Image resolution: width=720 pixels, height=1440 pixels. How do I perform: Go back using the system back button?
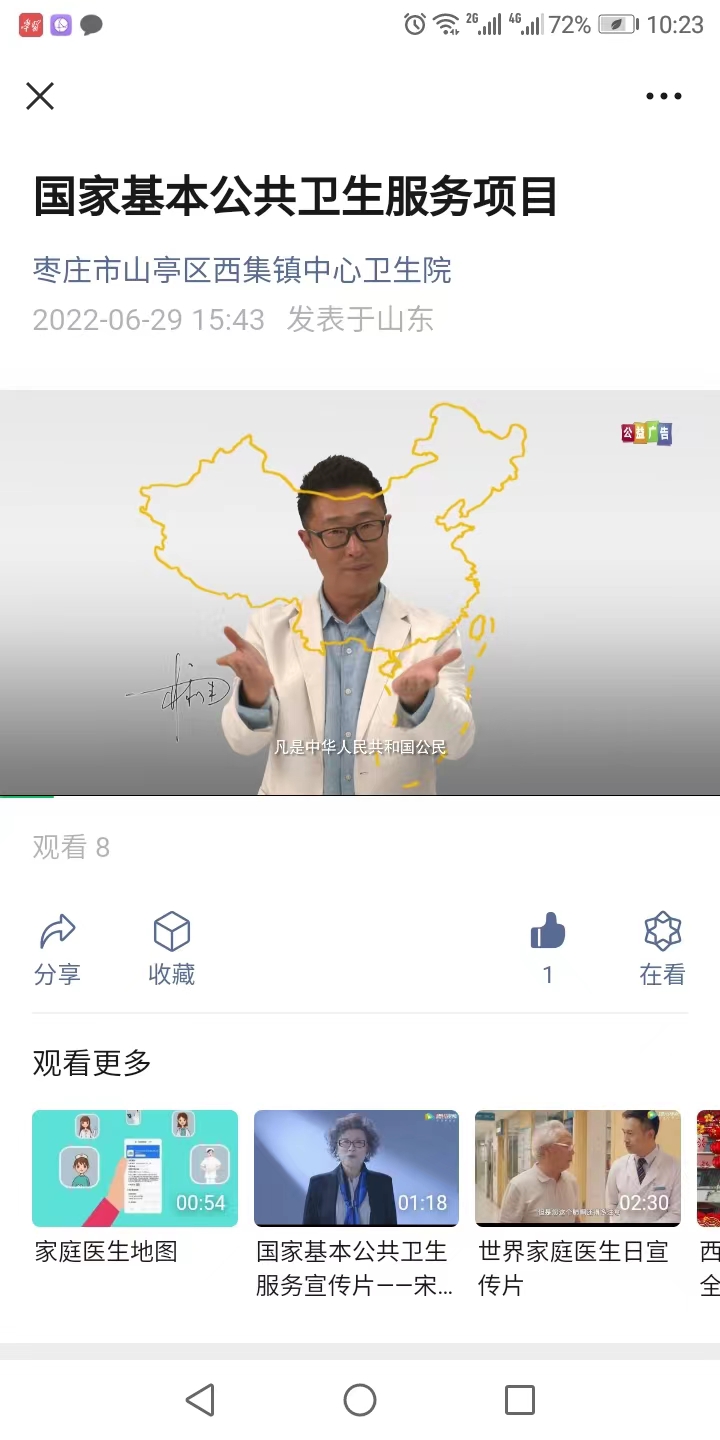(200, 1400)
